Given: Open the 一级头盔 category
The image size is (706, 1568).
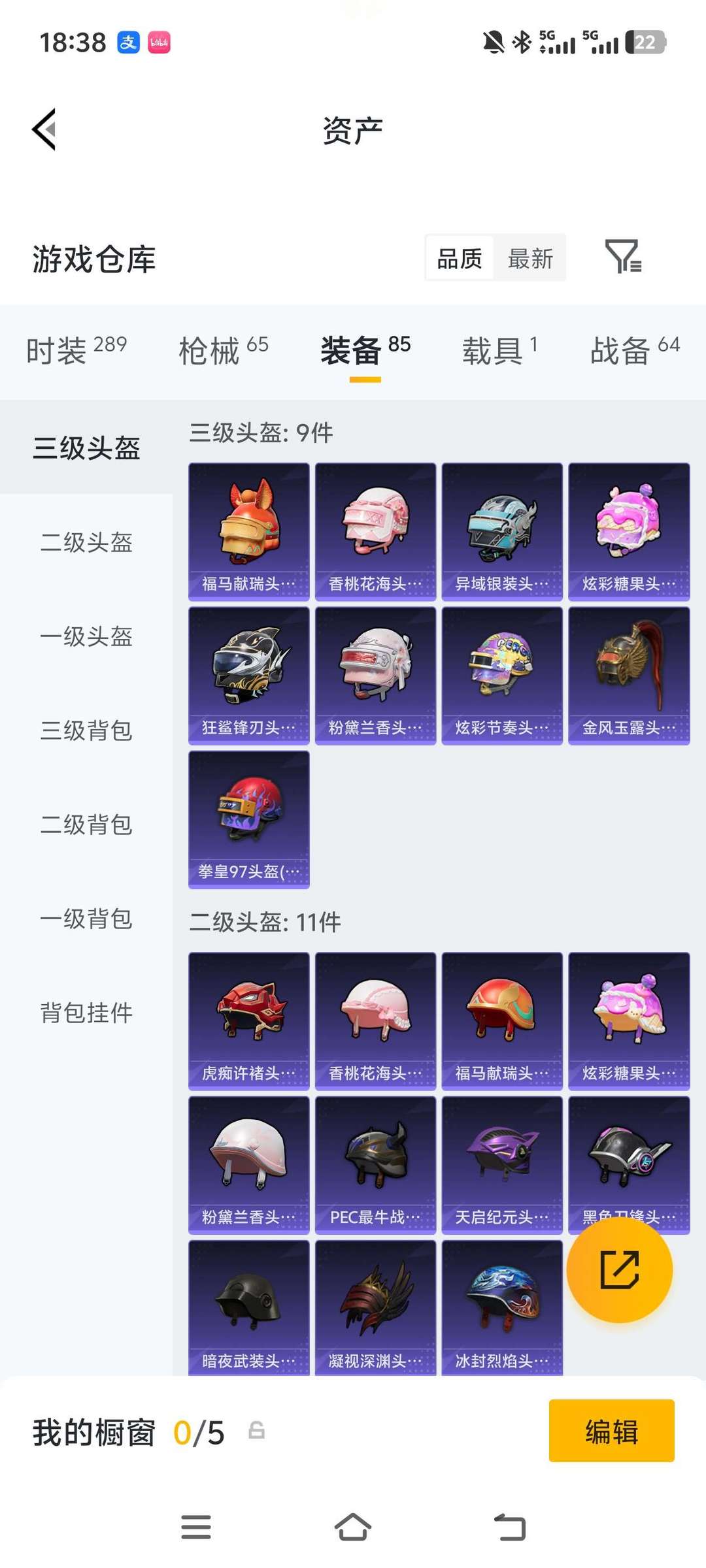Looking at the screenshot, I should 86,636.
